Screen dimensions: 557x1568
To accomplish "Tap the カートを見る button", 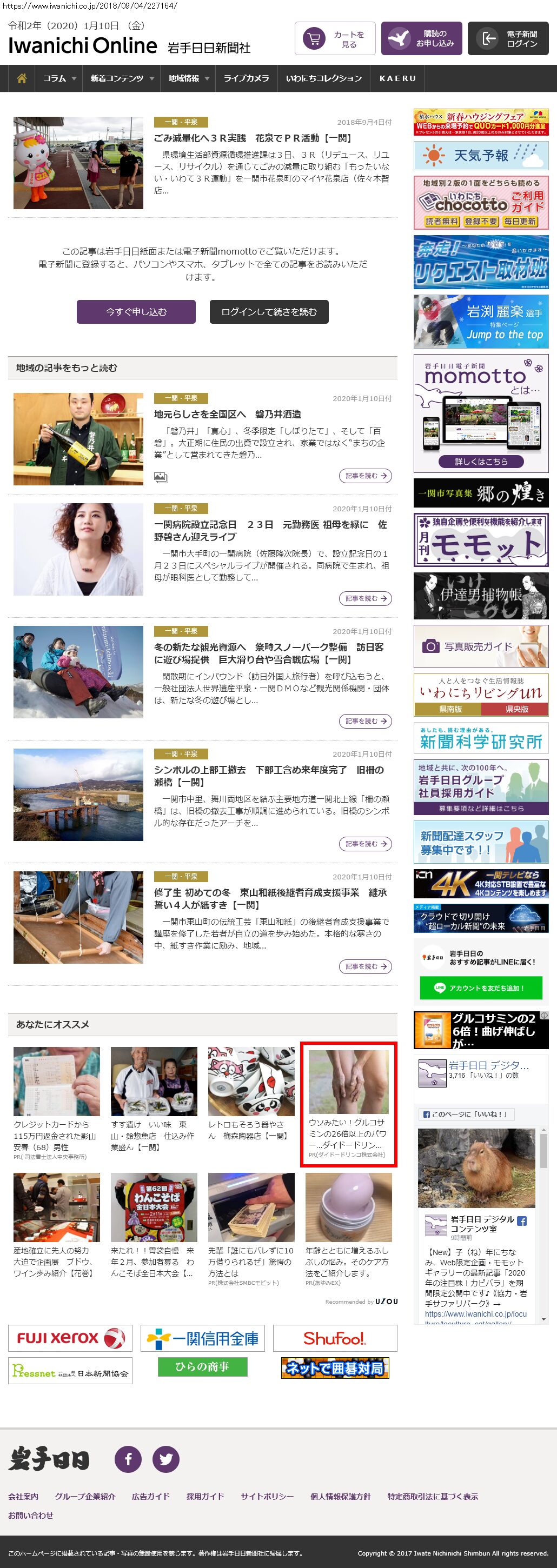I will (335, 39).
